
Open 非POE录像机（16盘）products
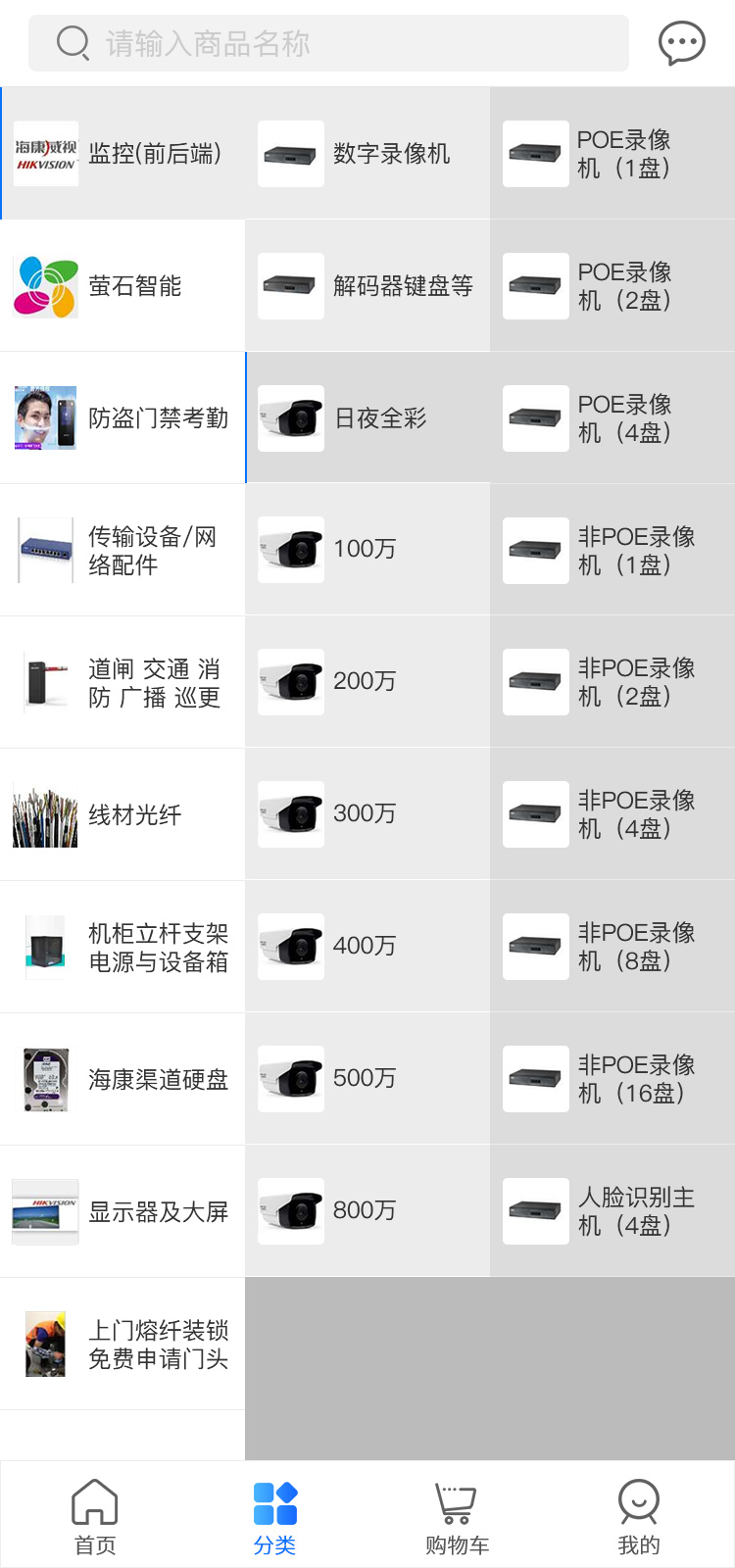pos(612,1079)
